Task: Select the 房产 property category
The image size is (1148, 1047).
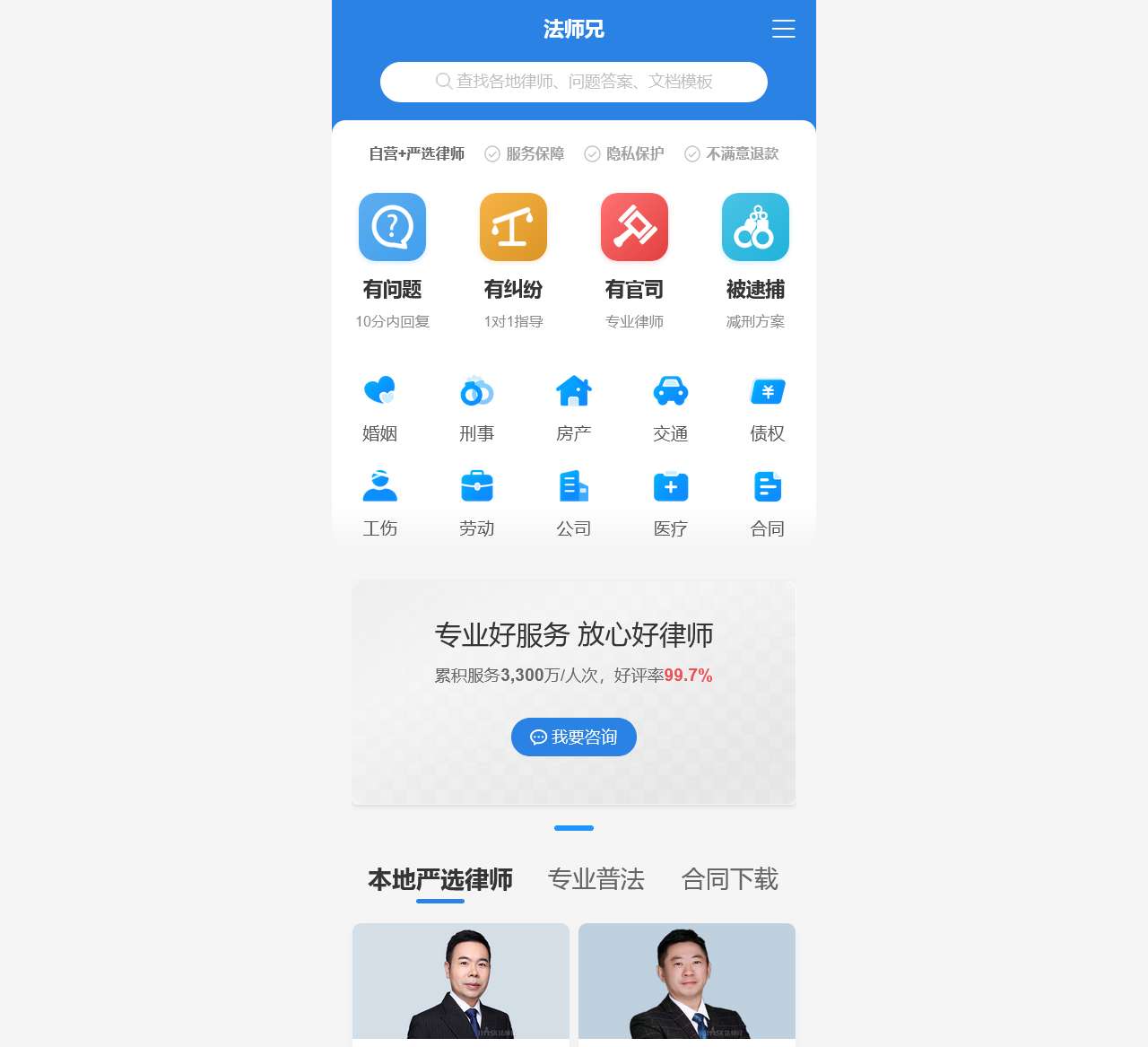Action: (x=574, y=408)
